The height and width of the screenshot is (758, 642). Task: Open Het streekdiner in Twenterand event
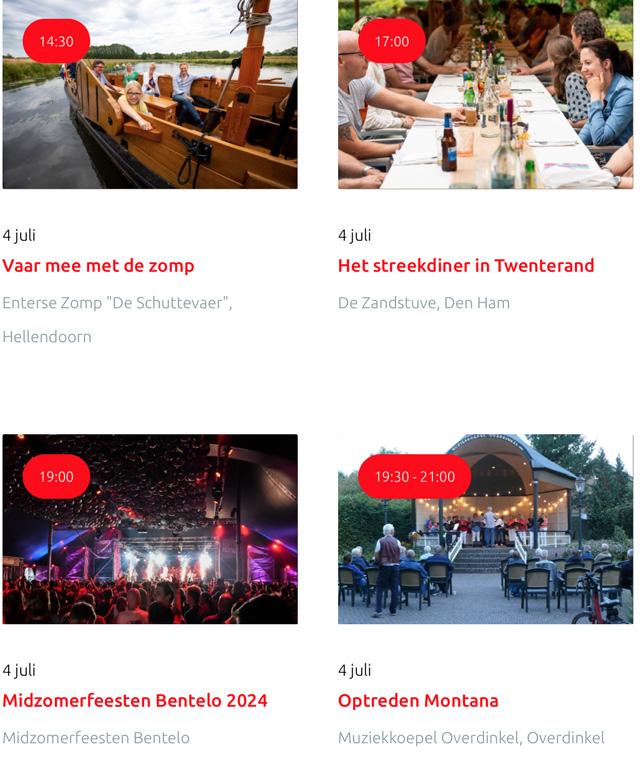[x=466, y=266]
